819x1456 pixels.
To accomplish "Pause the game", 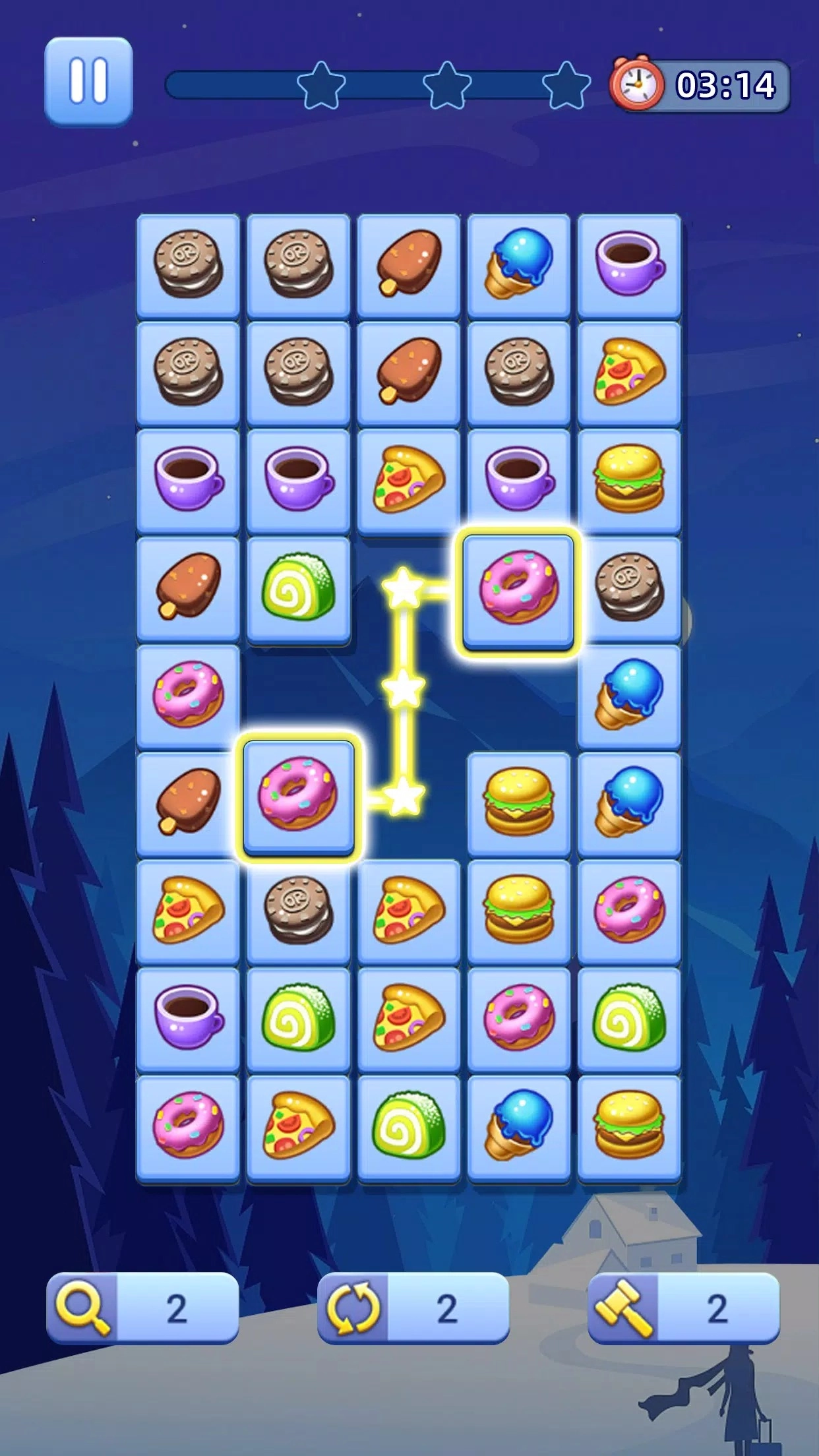I will click(88, 82).
